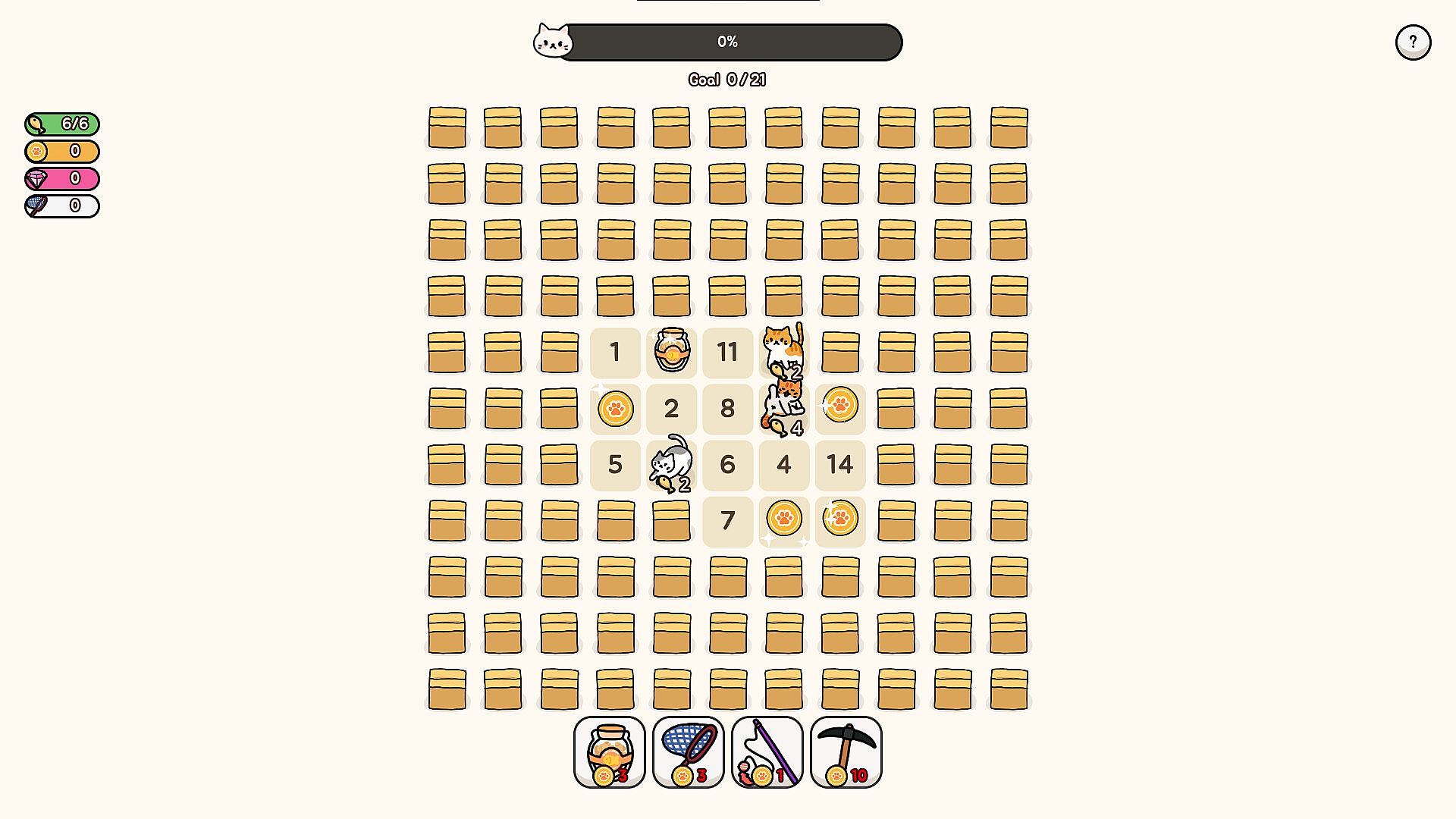This screenshot has height=819, width=1456.
Task: Select the pickaxe tool costing 10 coins
Action: point(846,752)
